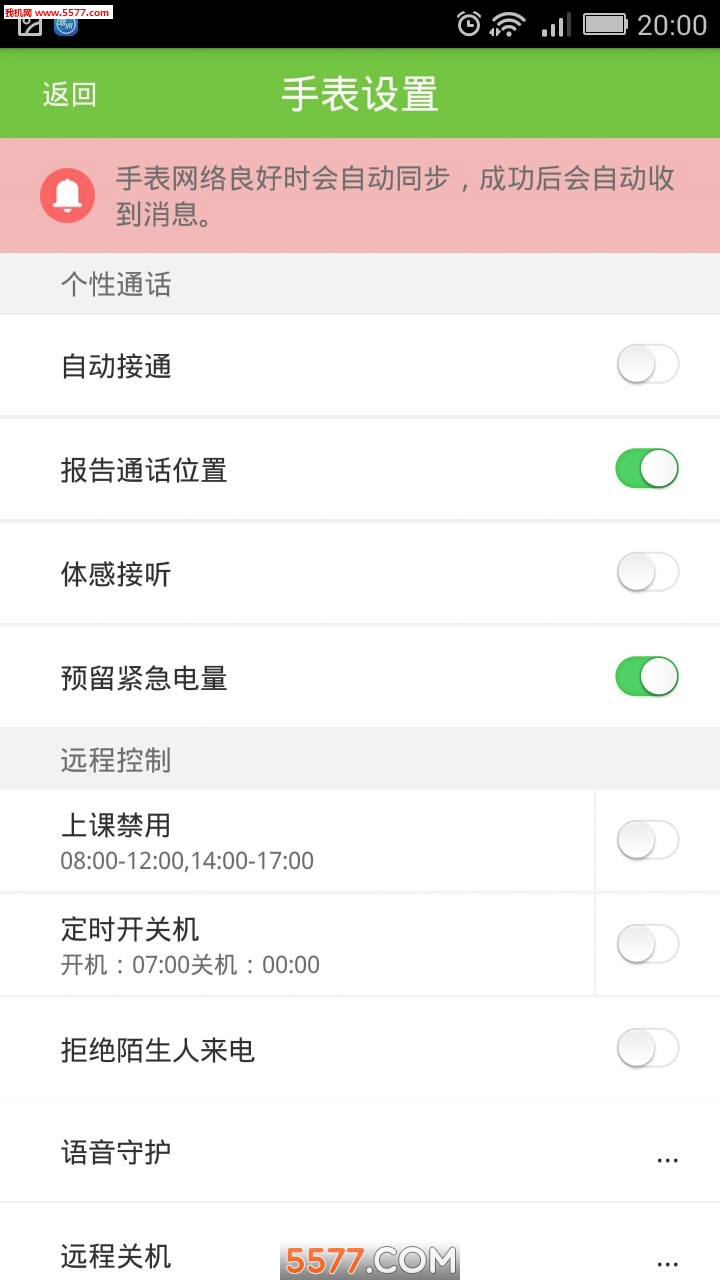Tap the blue app icon in top-left status bar
The width and height of the screenshot is (720, 1280).
pos(65,27)
